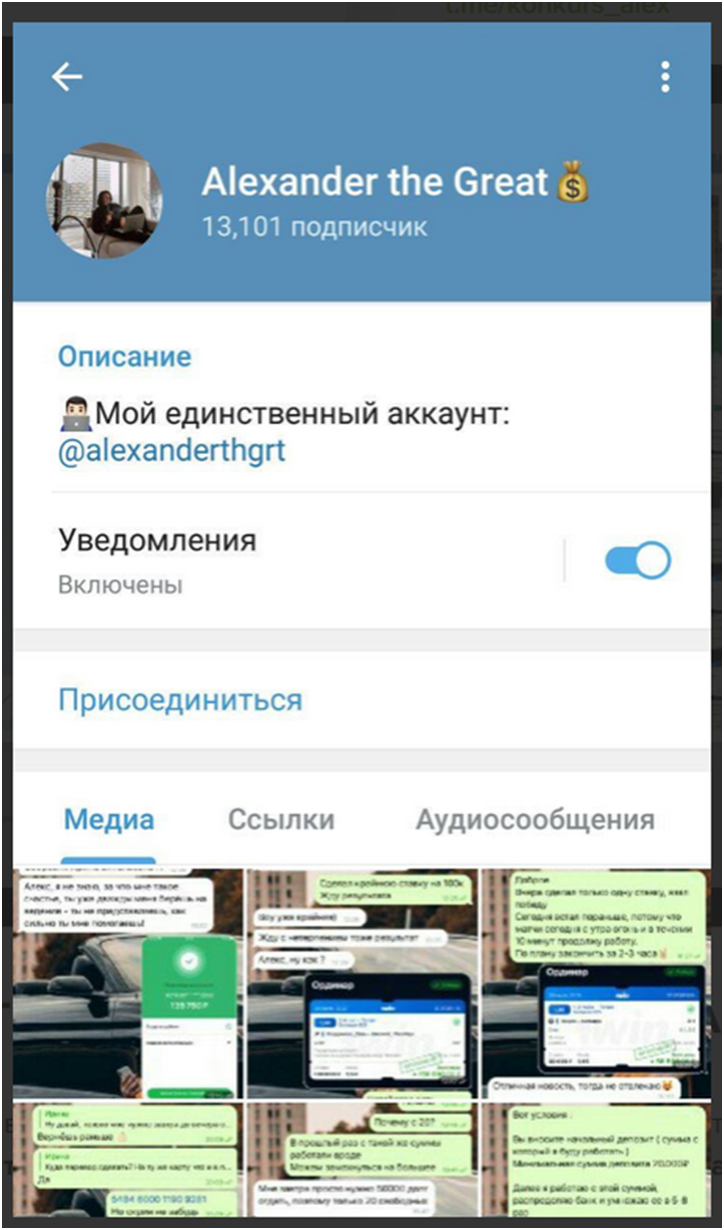This screenshot has height=1230, width=724.
Task: Open the media tile with the green payment screen
Action: tap(127, 983)
